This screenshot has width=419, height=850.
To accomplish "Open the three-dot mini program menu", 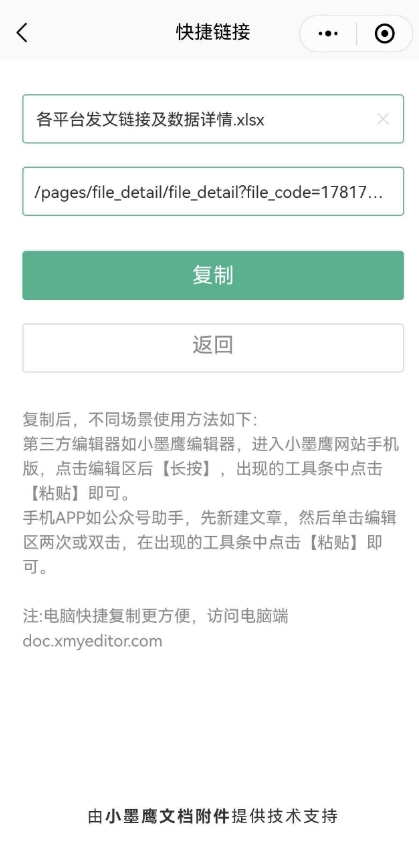I will [x=328, y=34].
